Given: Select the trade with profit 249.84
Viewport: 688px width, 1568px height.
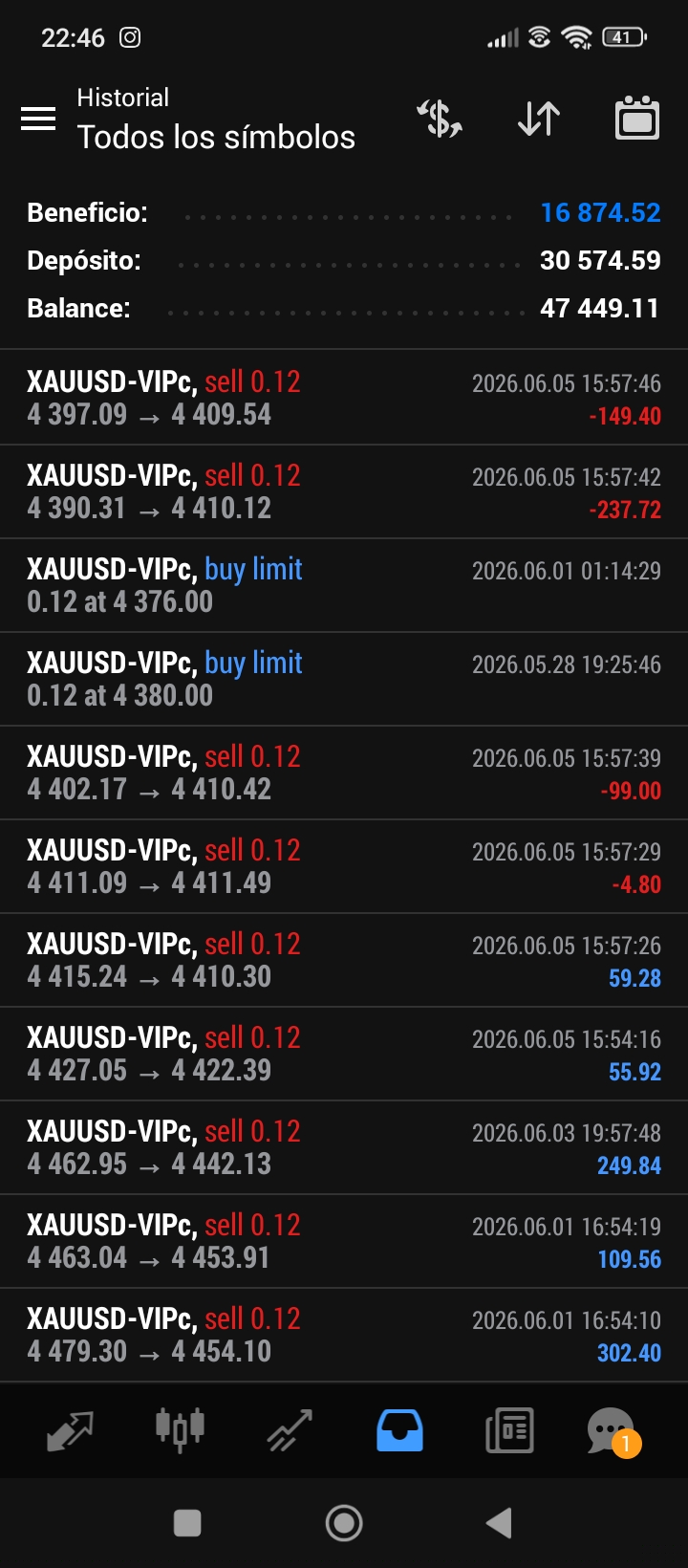Looking at the screenshot, I should tap(344, 1147).
